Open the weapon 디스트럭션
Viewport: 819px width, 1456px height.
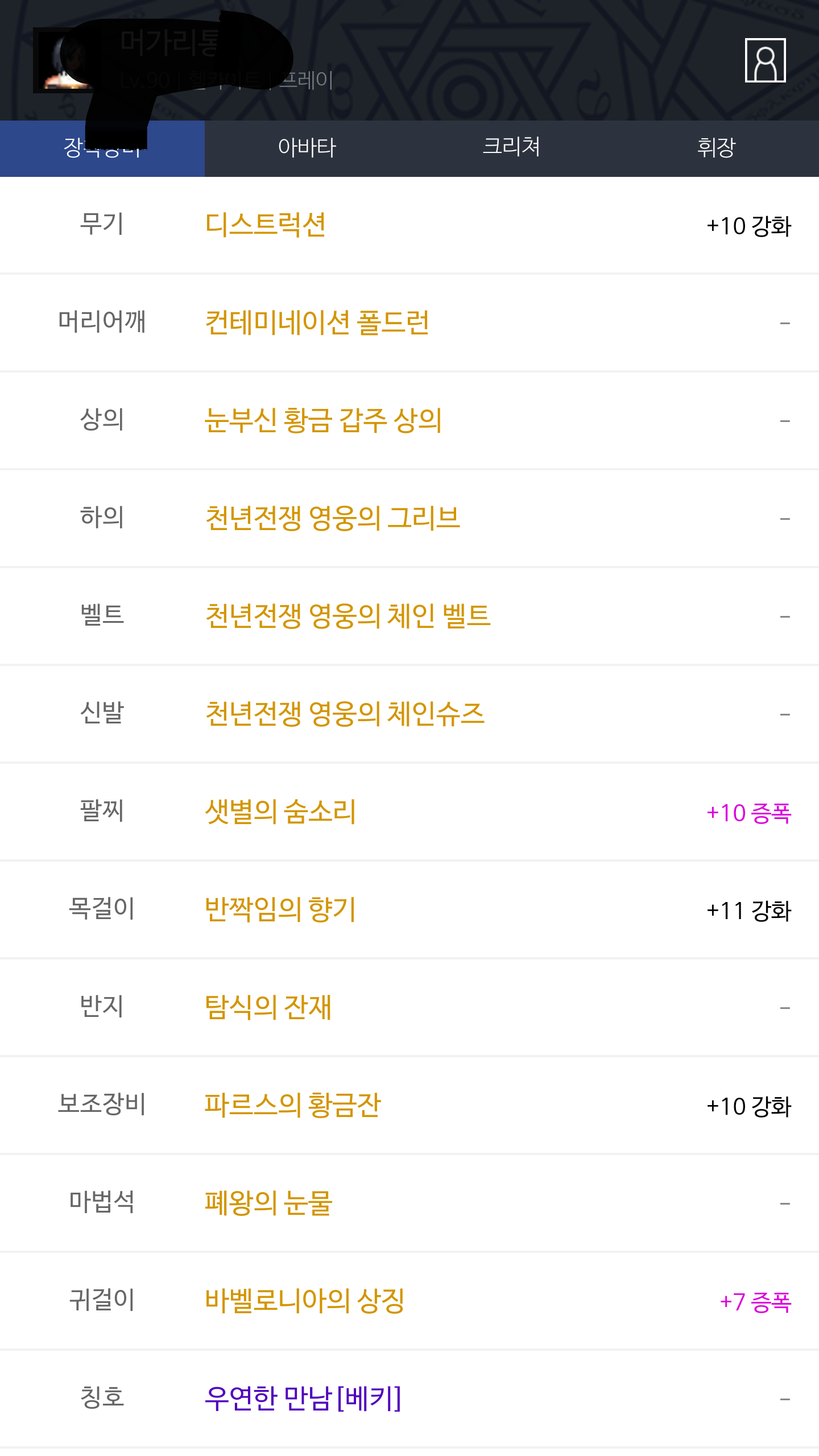click(x=265, y=225)
